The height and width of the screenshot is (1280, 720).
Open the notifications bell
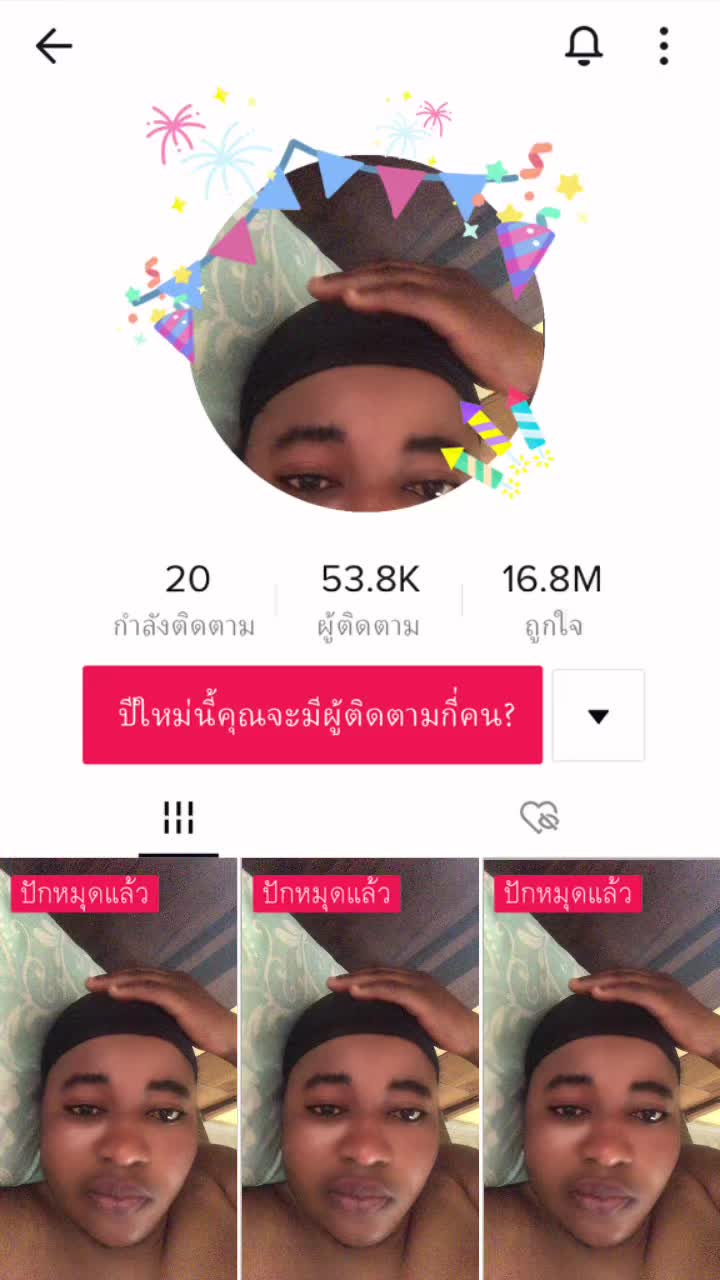(584, 46)
